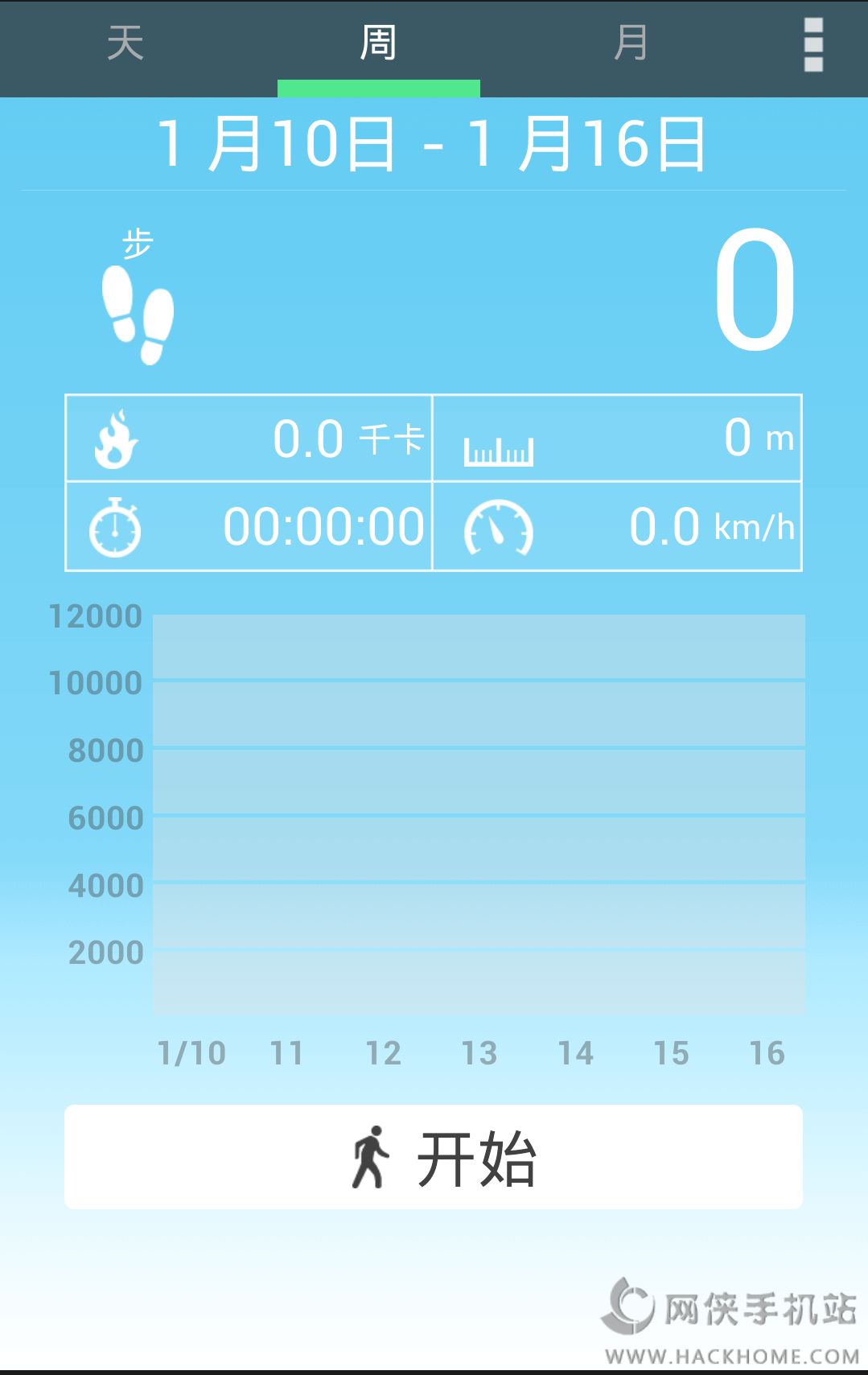
Task: Open the overflow menu
Action: (x=813, y=45)
